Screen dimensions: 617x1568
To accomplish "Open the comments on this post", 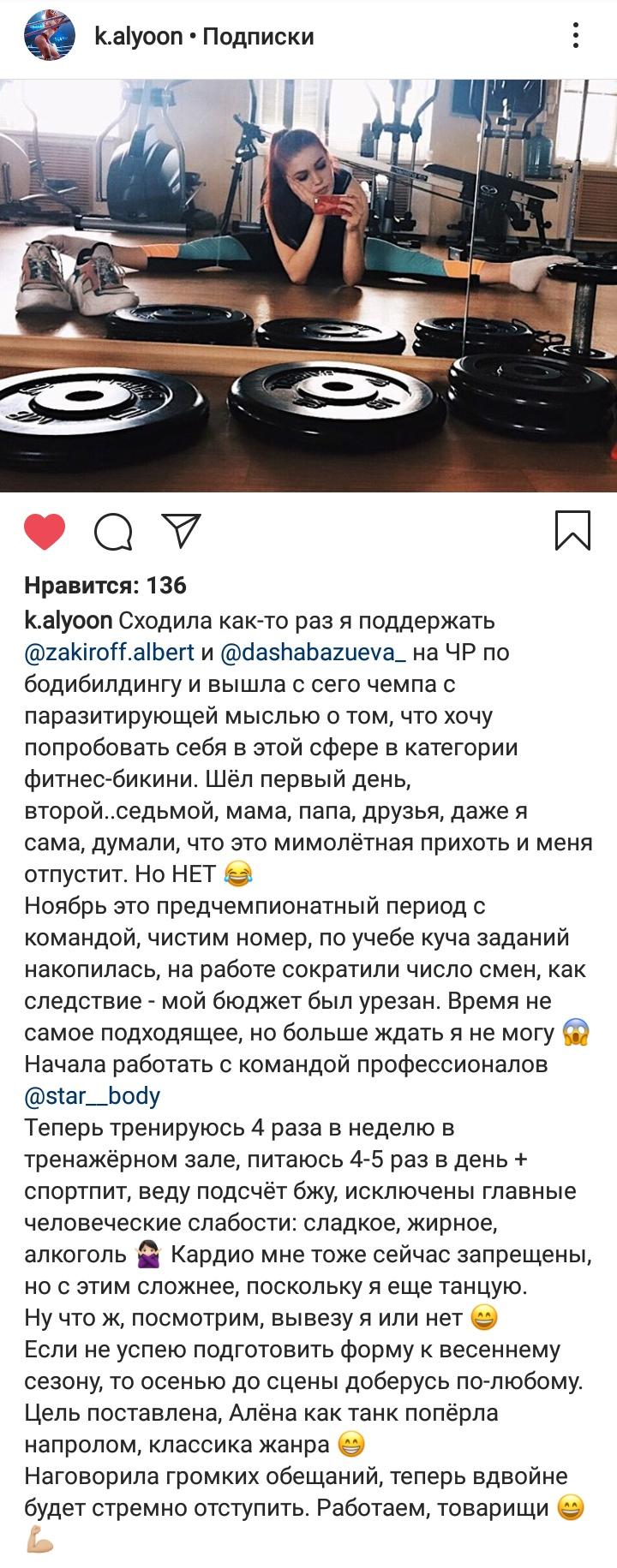I will [x=113, y=532].
